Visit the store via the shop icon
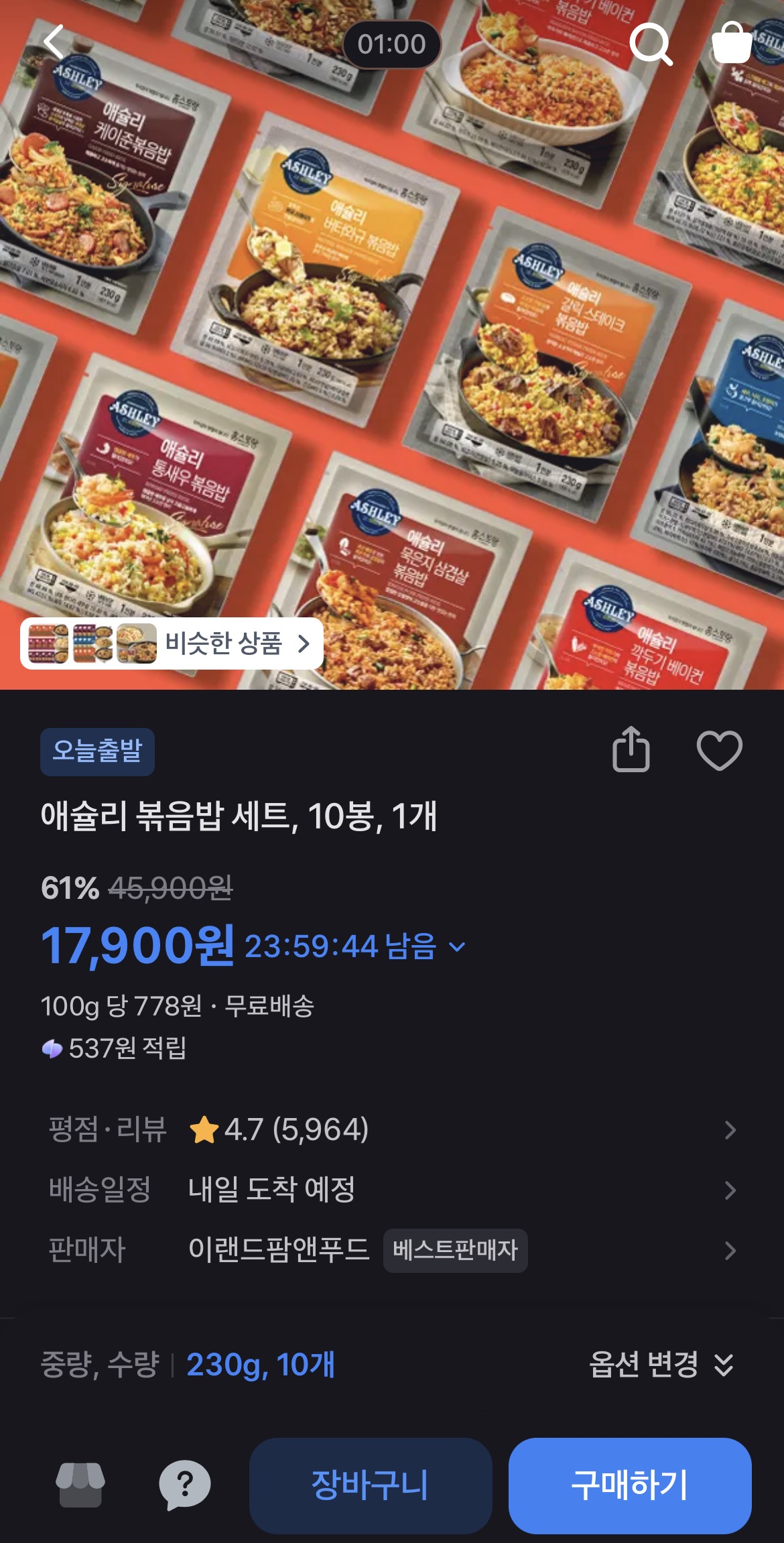This screenshot has width=784, height=1543. 80,1485
